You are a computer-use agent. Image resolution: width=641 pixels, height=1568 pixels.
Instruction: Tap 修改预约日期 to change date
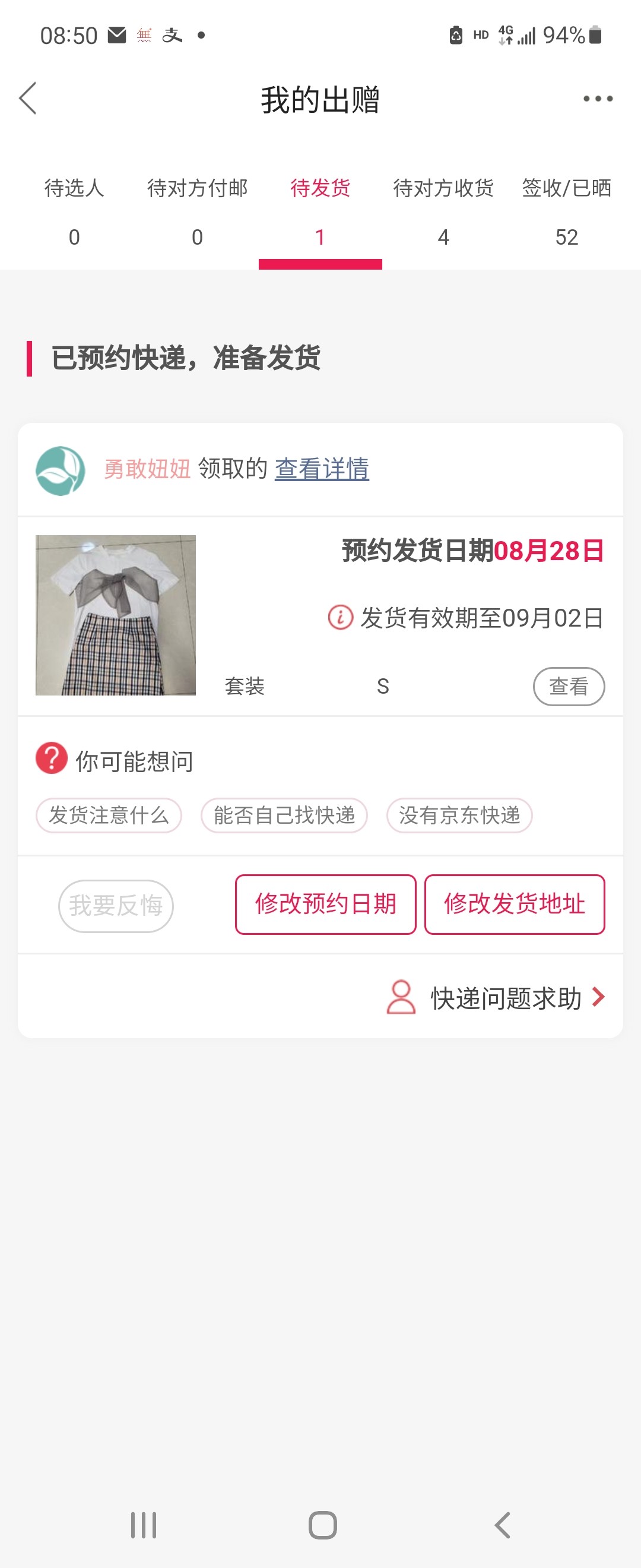point(325,904)
